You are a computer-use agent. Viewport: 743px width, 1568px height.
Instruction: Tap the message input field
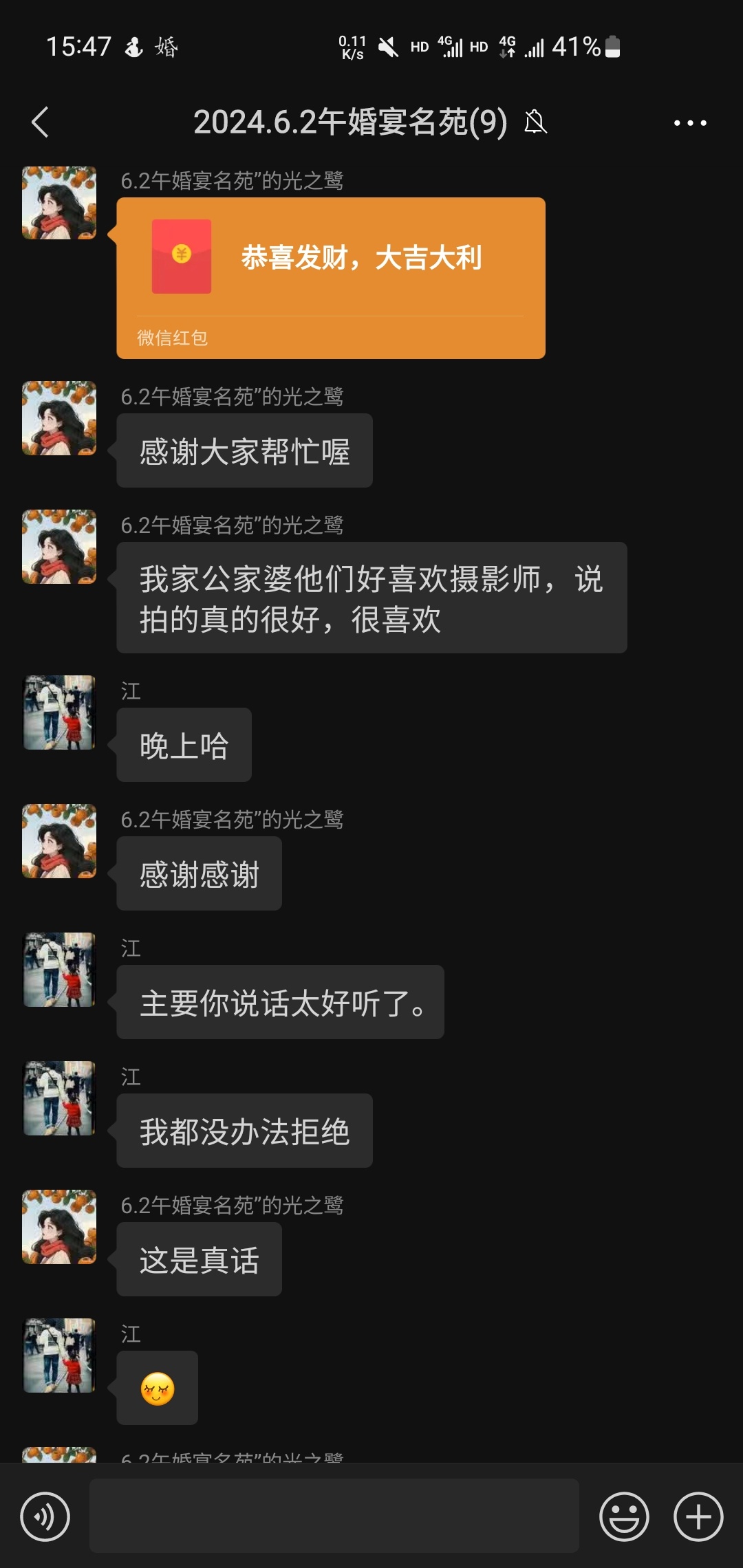(334, 1516)
